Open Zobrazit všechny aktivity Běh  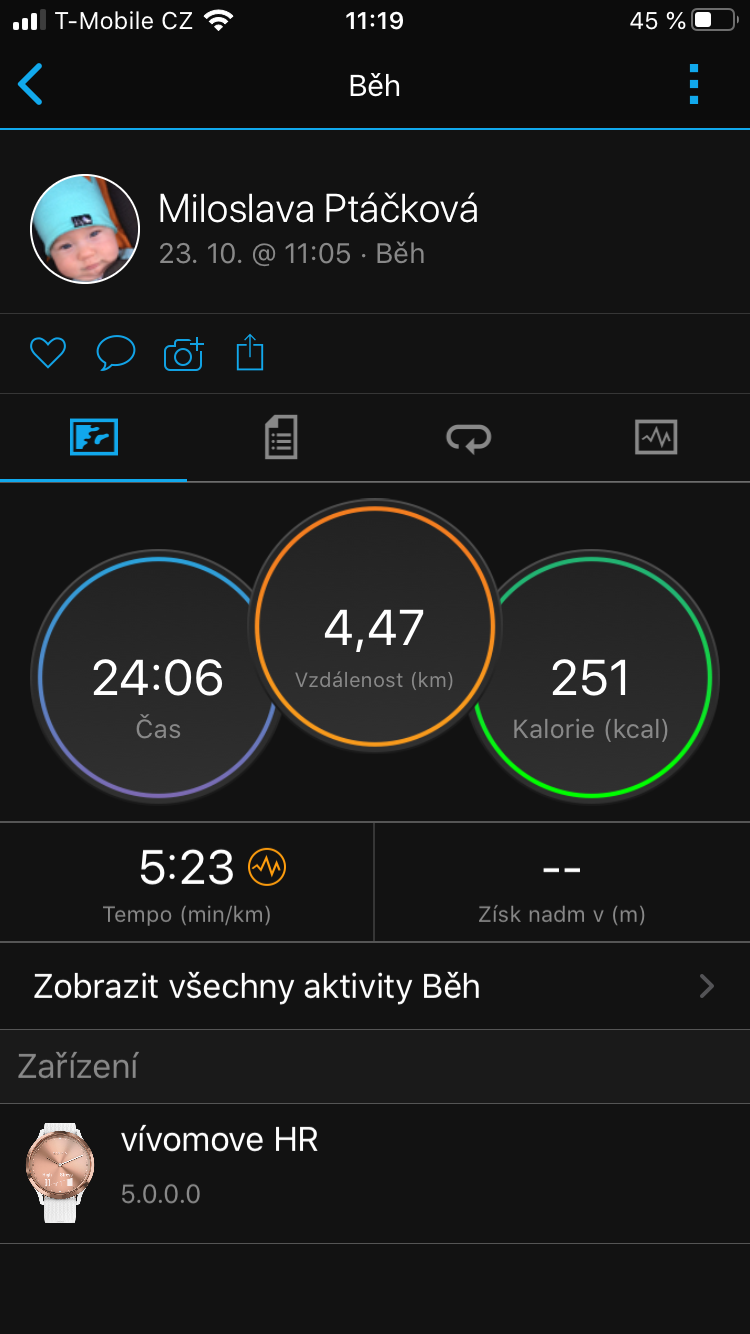click(x=375, y=987)
